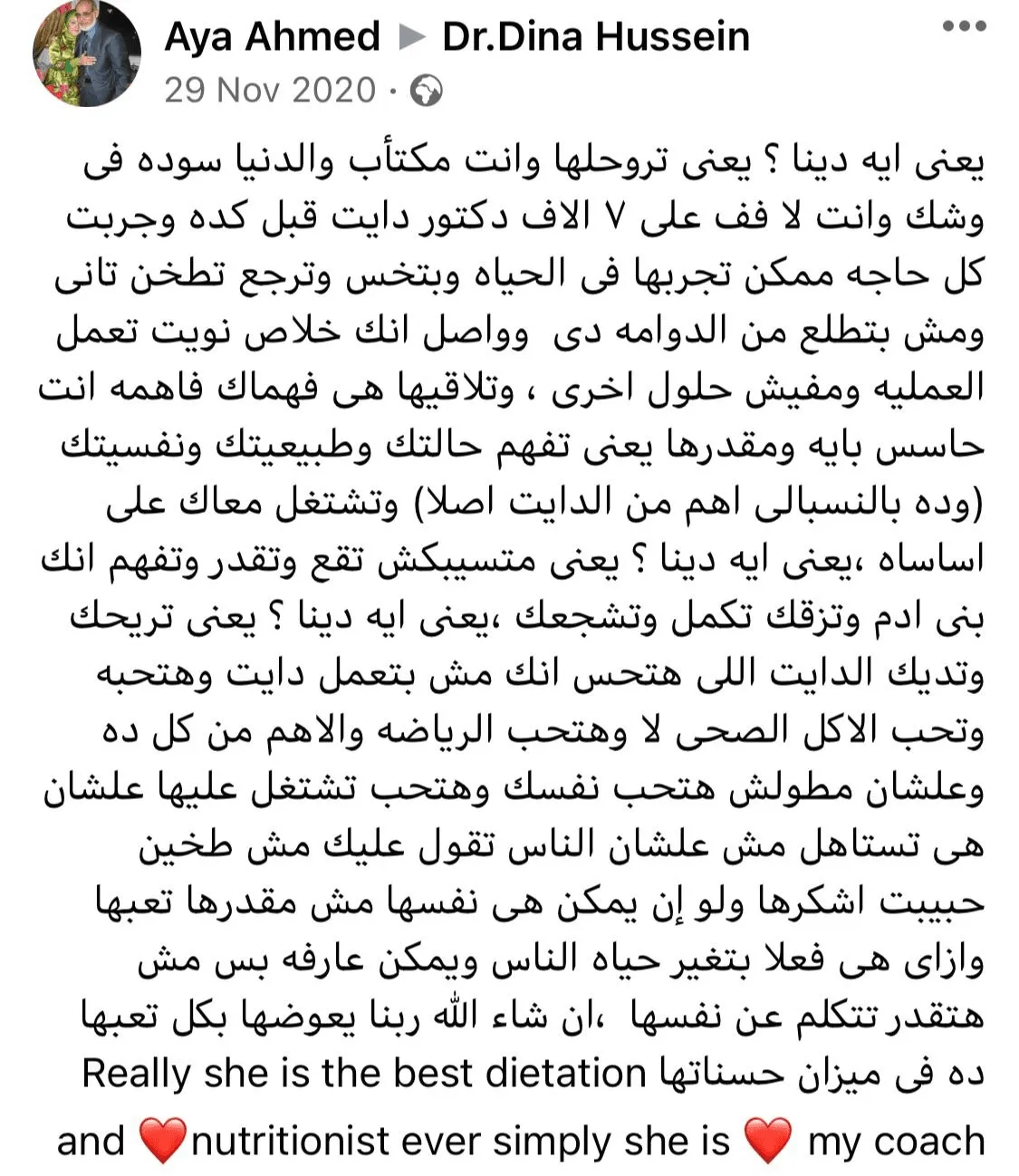This screenshot has width=1019, height=1176.
Task: Open the post's three-dot options menu
Action: coord(964,26)
